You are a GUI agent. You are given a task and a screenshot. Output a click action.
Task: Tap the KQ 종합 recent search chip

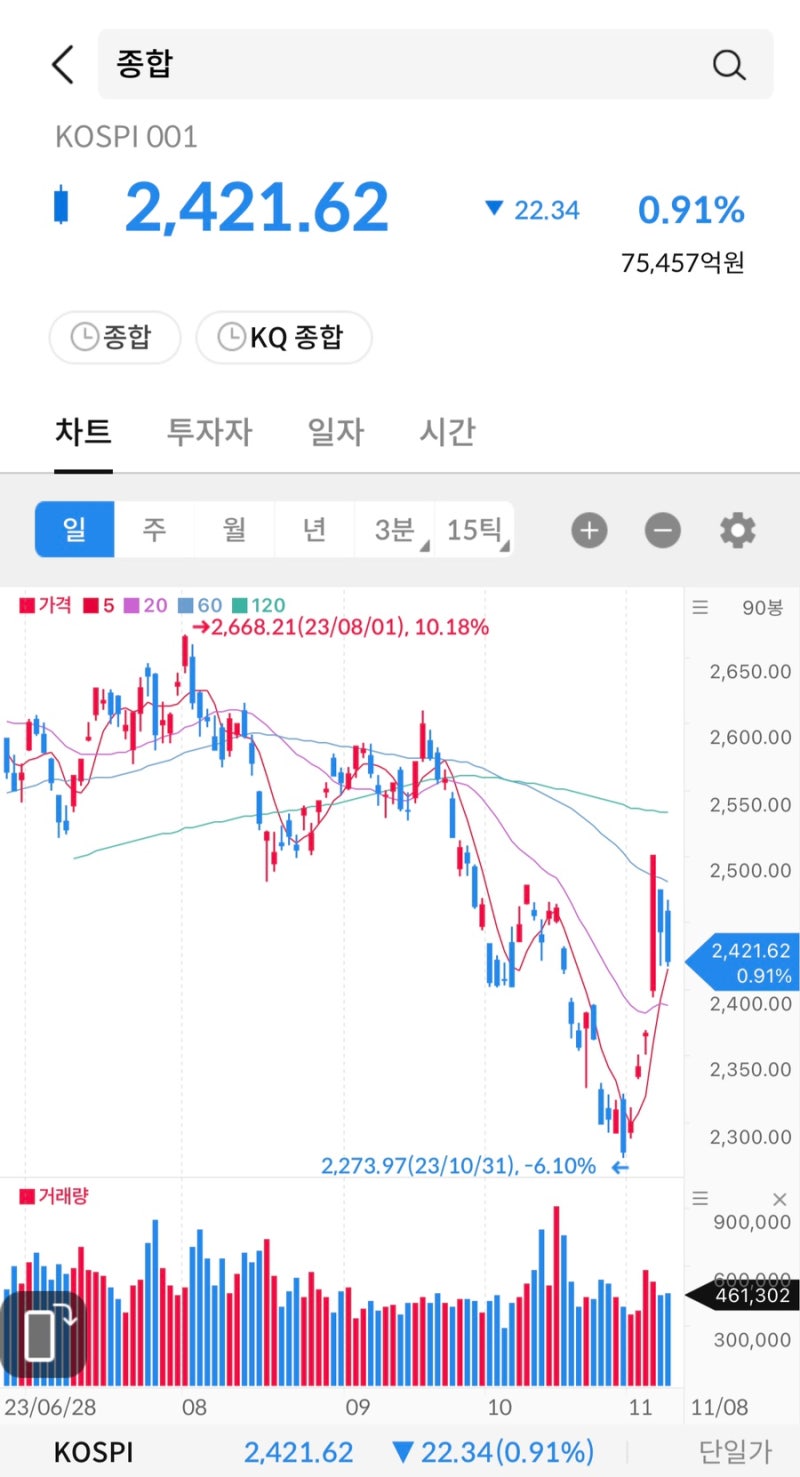pyautogui.click(x=284, y=337)
